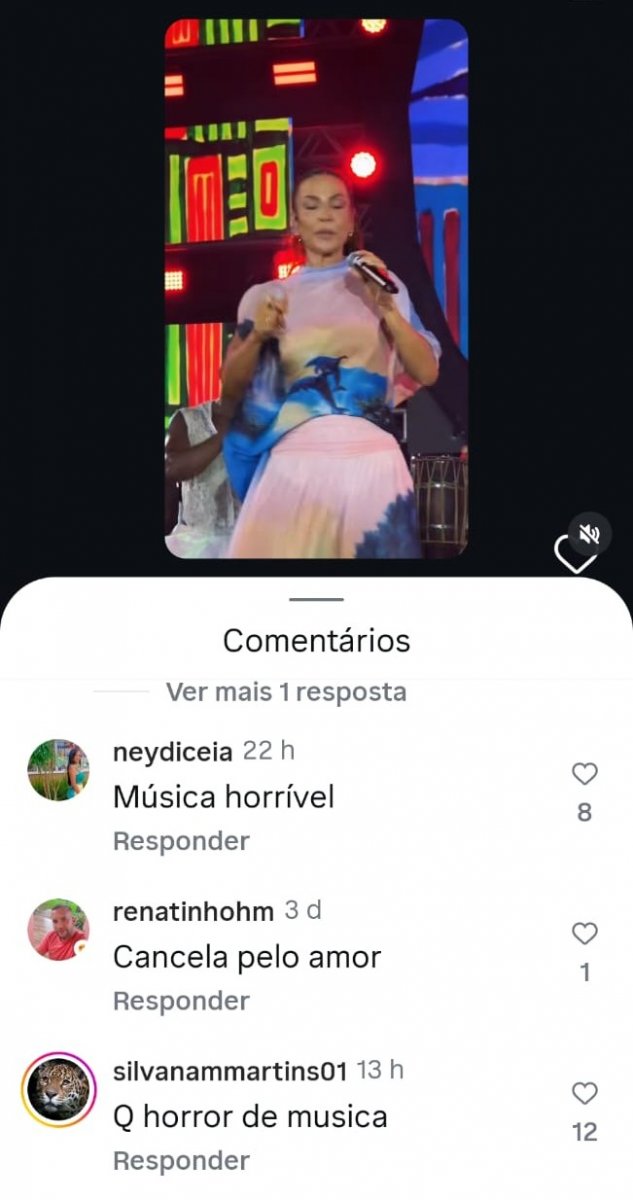Unmute the video sound

pos(590,534)
